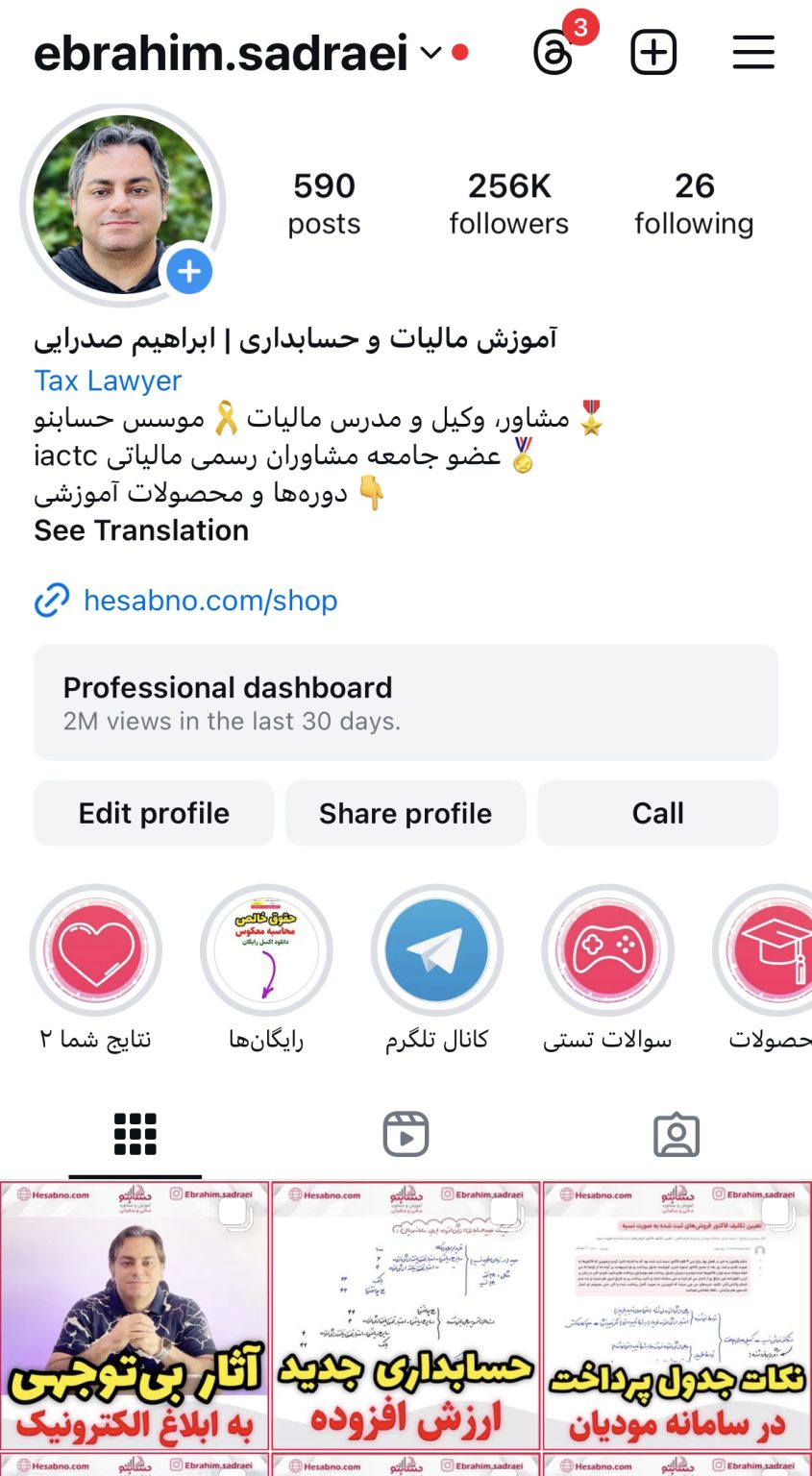This screenshot has height=1476, width=812.
Task: View the 256K followers list
Action: (508, 203)
